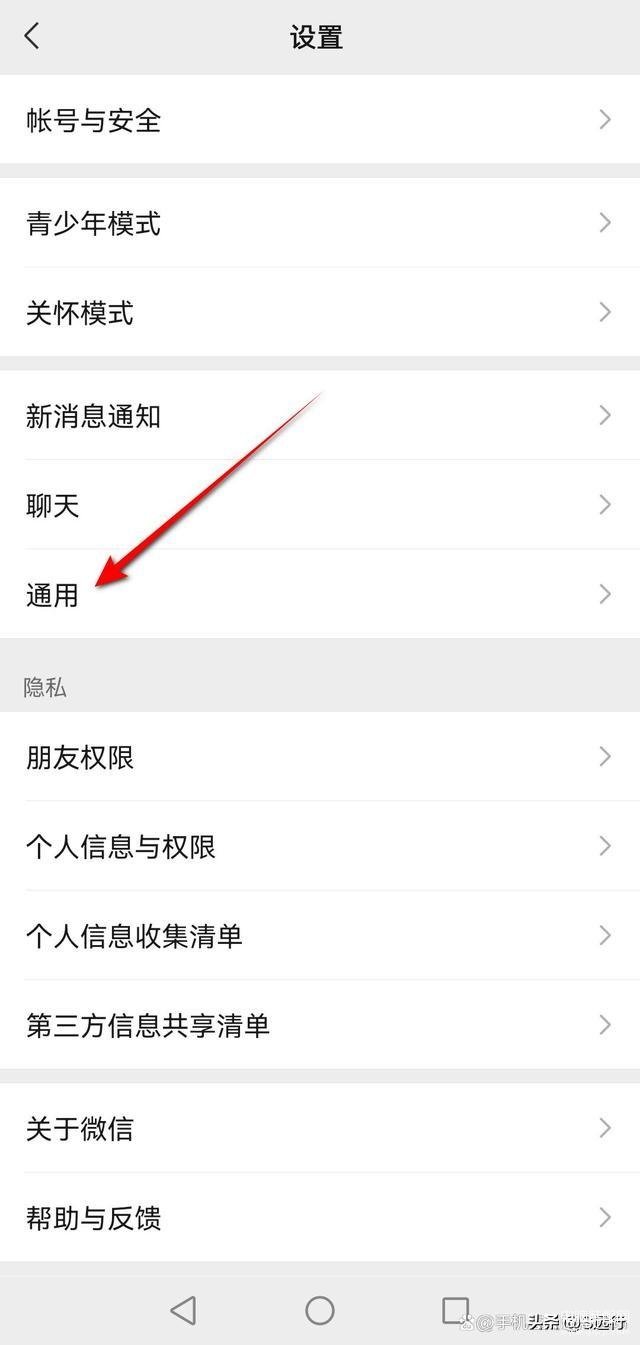View 个人信息收集清单
This screenshot has width=640, height=1345.
(x=320, y=936)
